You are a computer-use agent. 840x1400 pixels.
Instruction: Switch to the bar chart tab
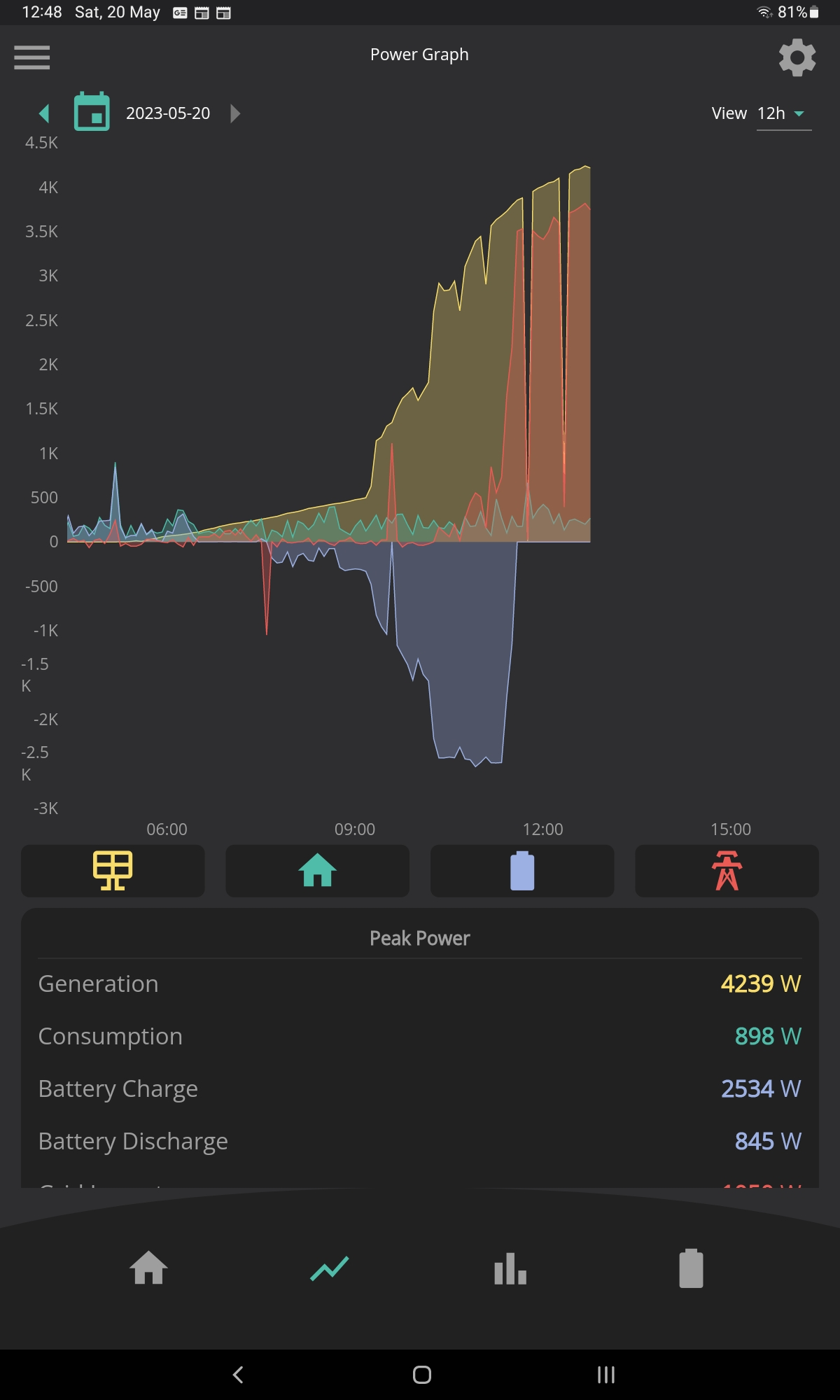510,1268
